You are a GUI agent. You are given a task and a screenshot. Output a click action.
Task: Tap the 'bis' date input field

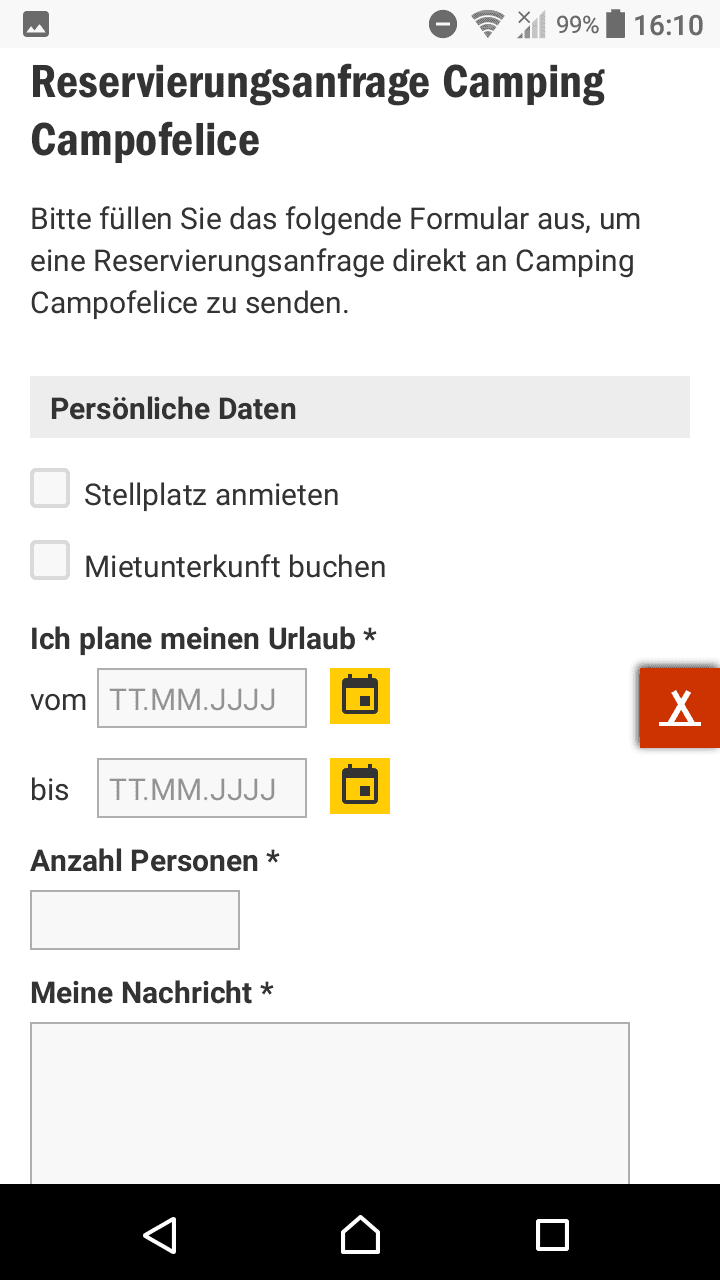point(202,788)
